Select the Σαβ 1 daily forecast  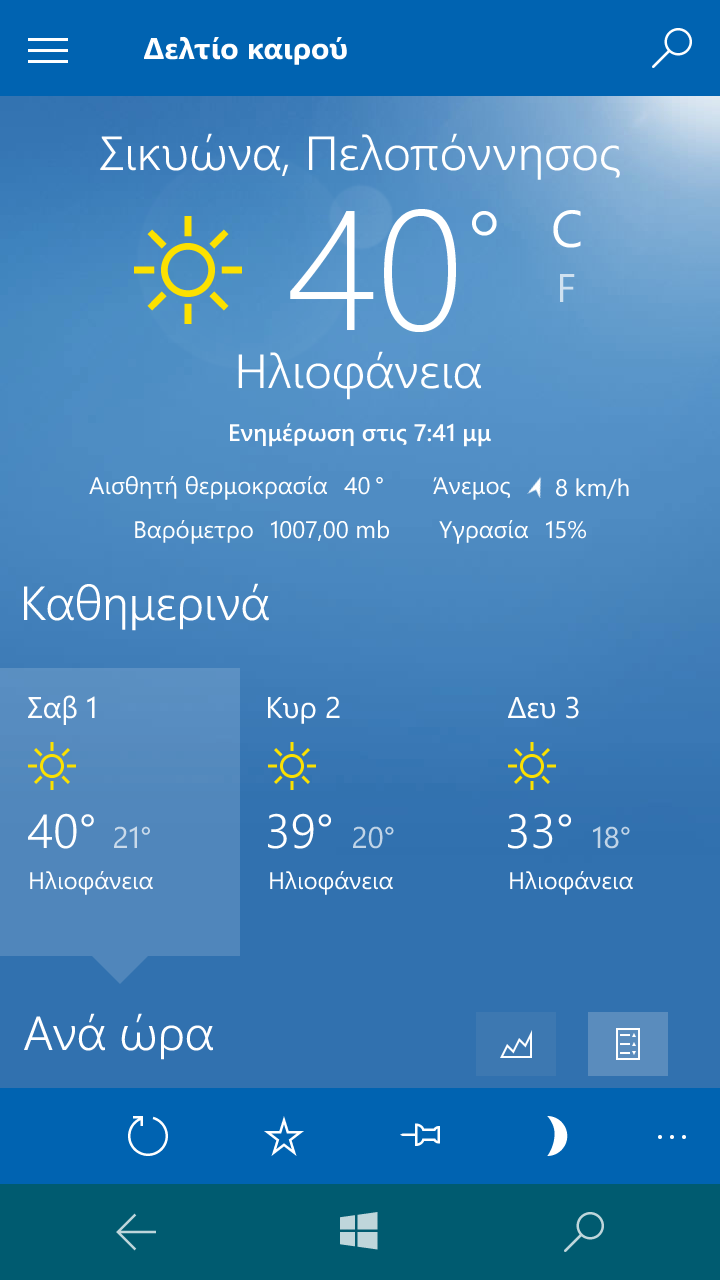pyautogui.click(x=120, y=811)
